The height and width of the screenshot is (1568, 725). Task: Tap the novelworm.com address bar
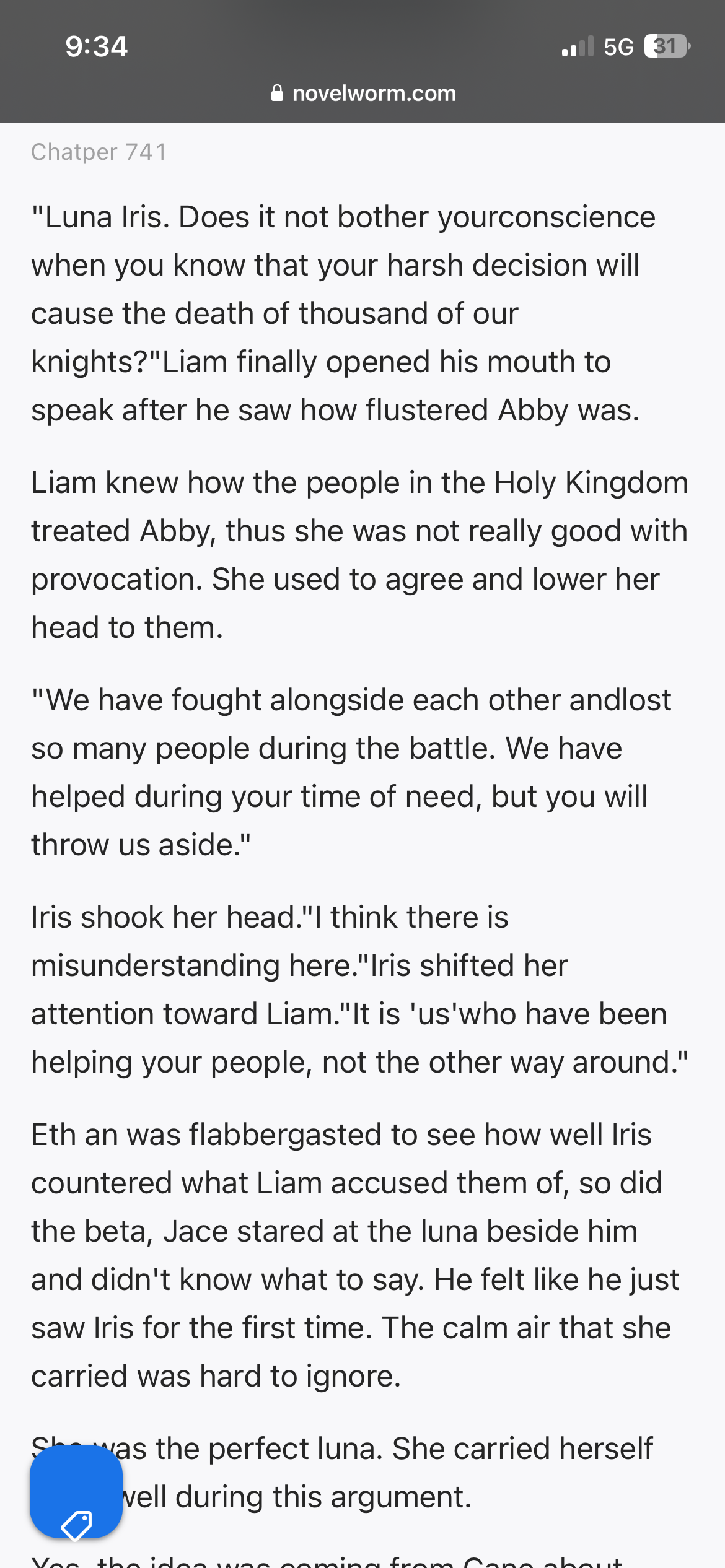coord(364,94)
